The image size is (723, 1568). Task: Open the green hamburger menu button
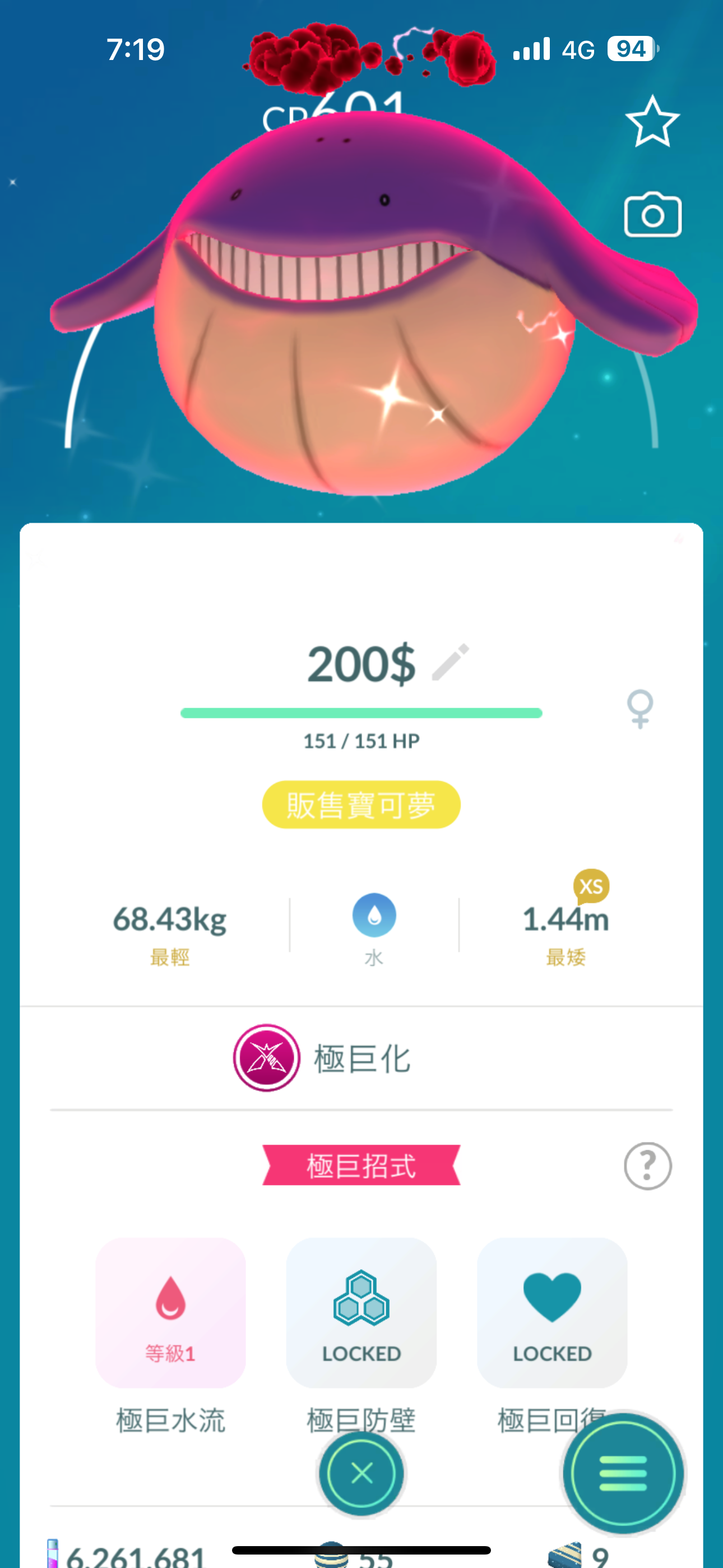(x=623, y=1474)
